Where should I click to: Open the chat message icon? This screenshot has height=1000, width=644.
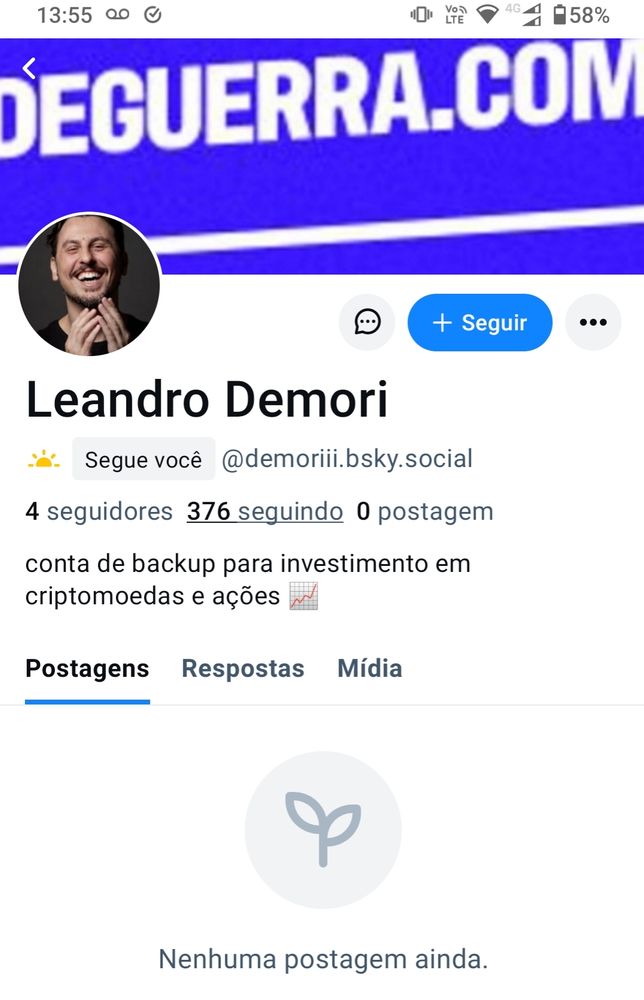[367, 323]
